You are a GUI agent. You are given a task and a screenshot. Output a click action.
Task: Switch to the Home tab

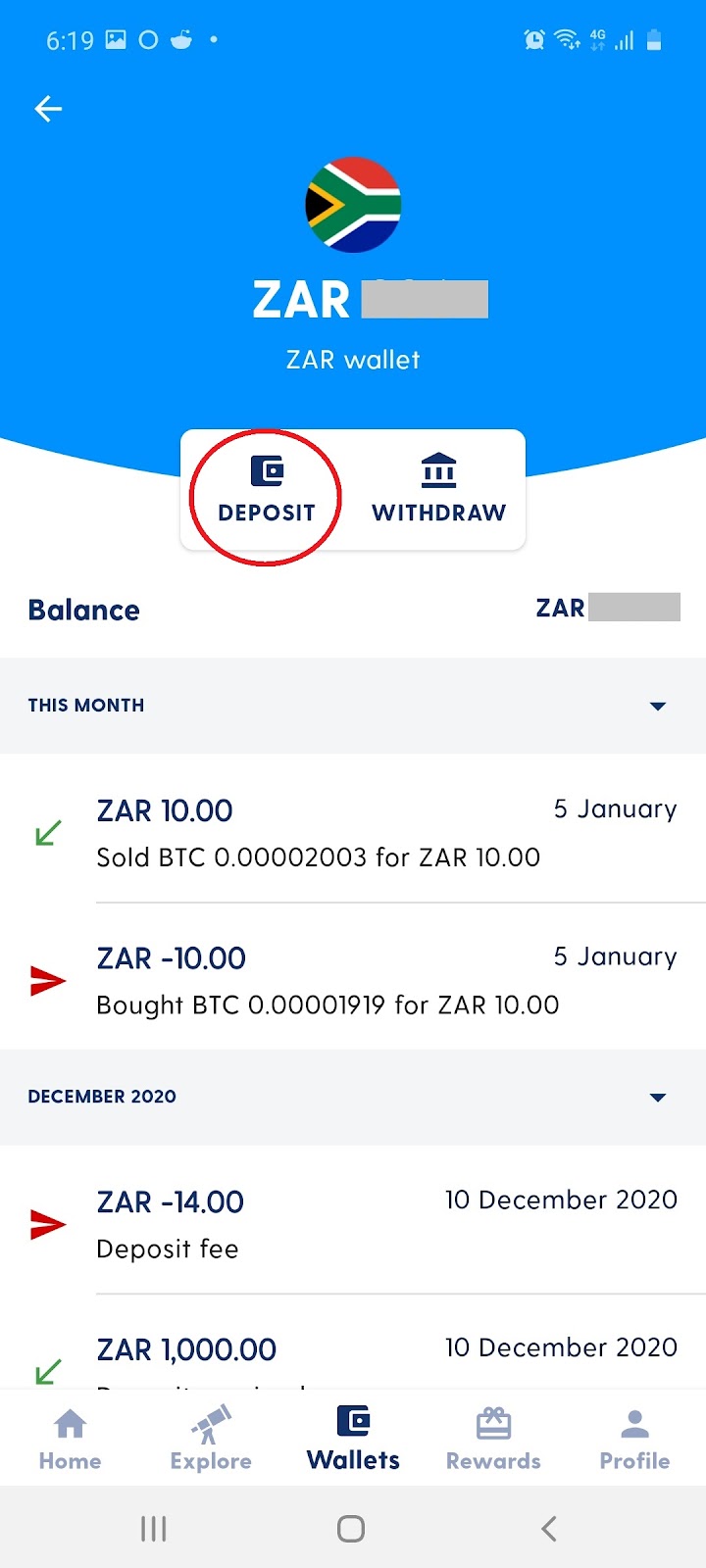click(71, 1439)
